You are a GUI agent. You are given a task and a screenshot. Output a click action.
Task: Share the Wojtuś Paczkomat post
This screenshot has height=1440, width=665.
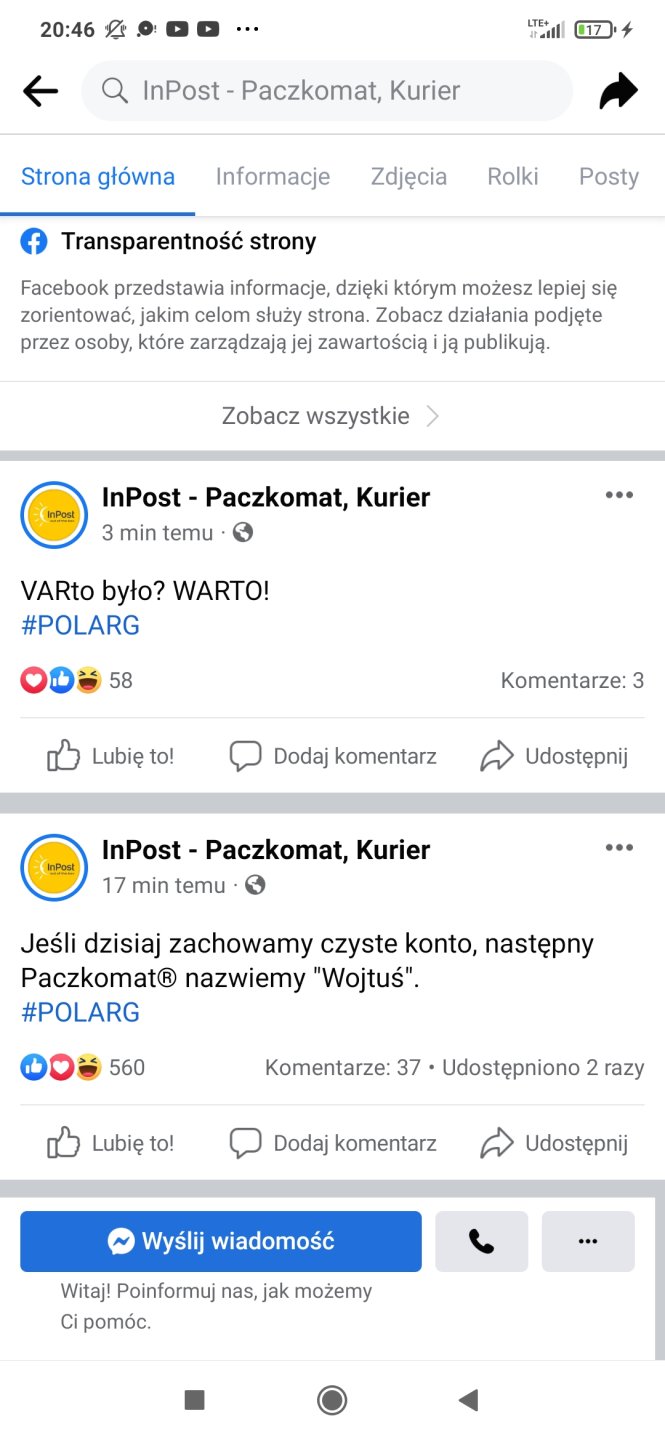554,1143
